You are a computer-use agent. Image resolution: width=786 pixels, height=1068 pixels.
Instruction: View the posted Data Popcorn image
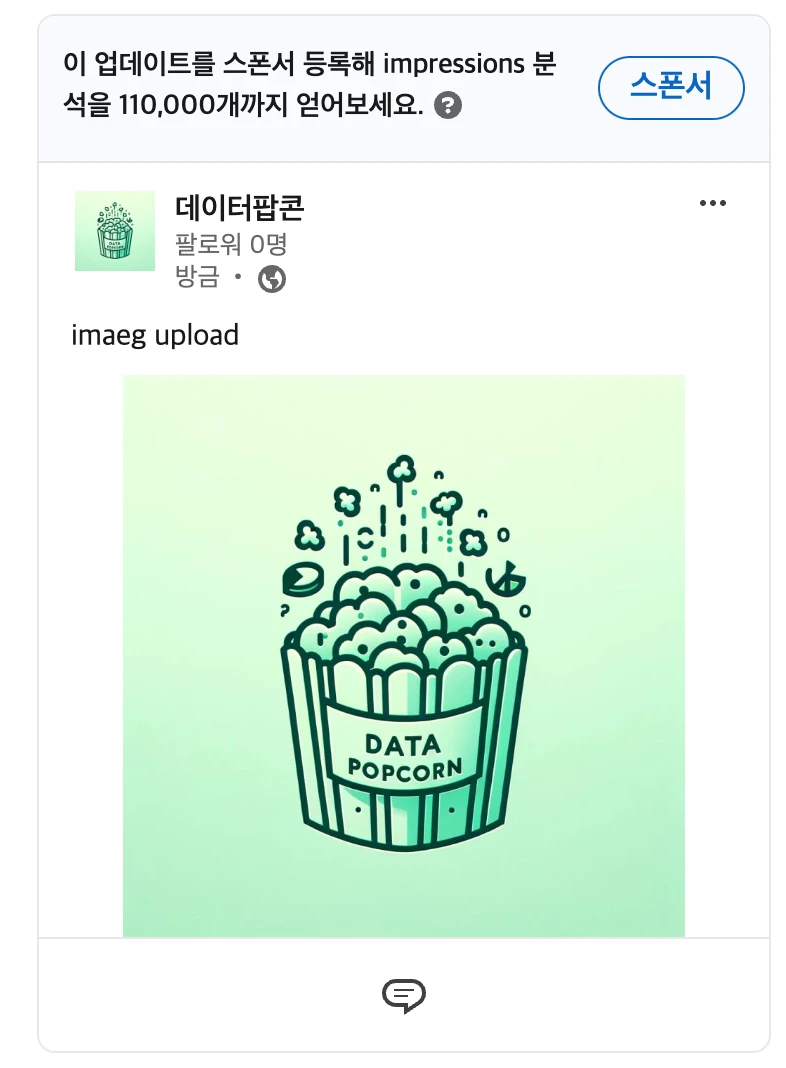pyautogui.click(x=403, y=655)
